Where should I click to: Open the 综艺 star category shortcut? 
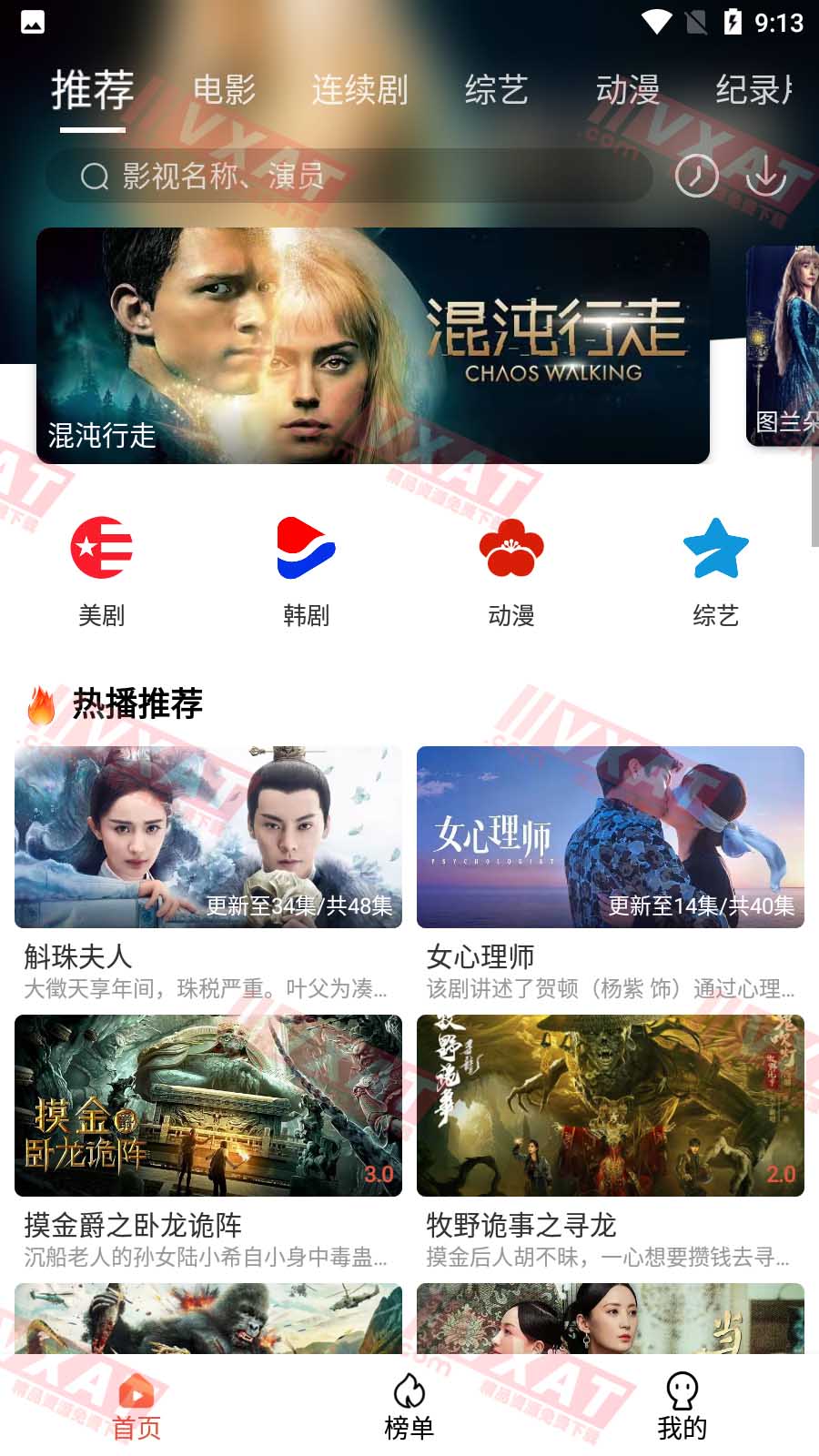coord(715,569)
